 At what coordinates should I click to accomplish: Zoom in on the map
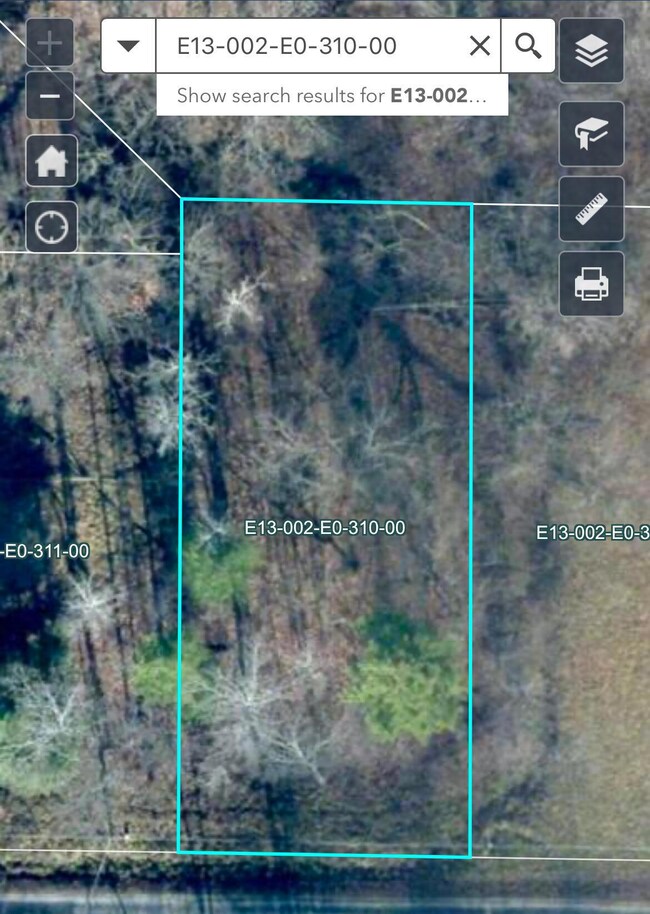point(50,44)
